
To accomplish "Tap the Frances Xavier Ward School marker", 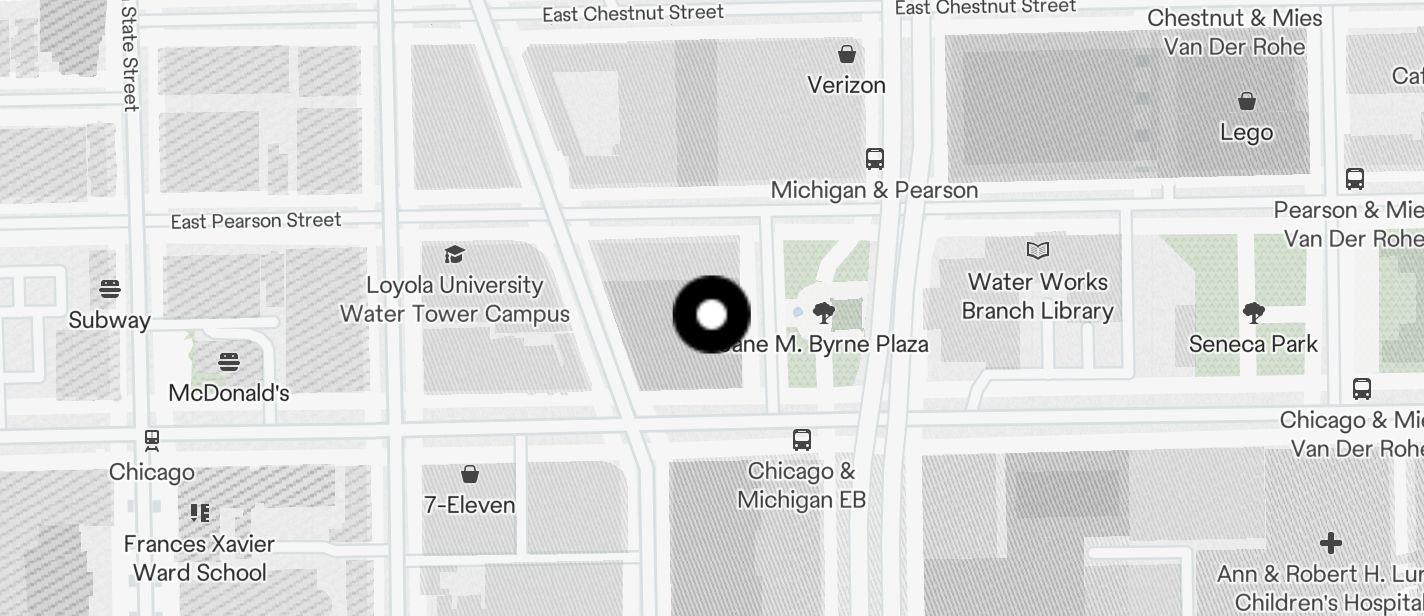I will tap(200, 514).
